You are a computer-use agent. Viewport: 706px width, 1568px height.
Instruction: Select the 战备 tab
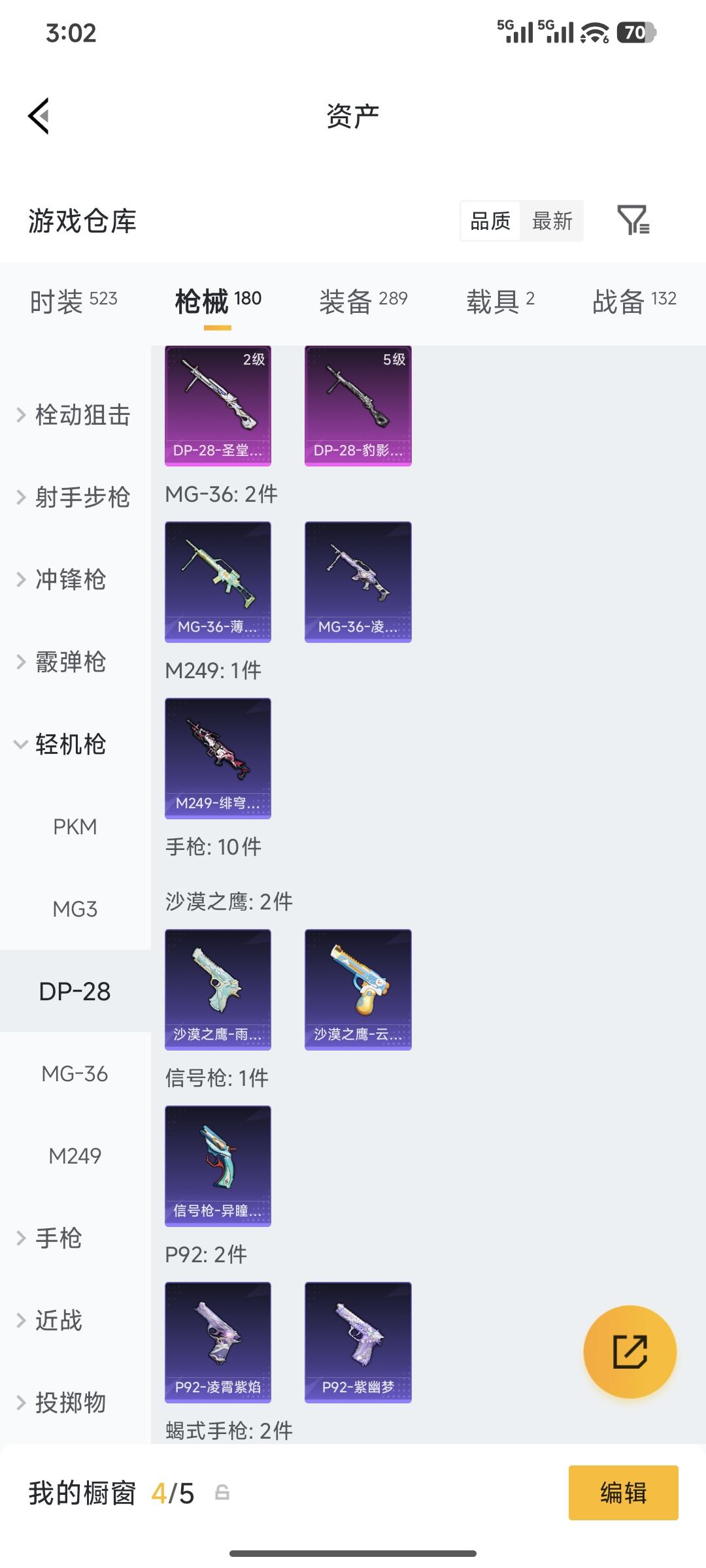[633, 301]
